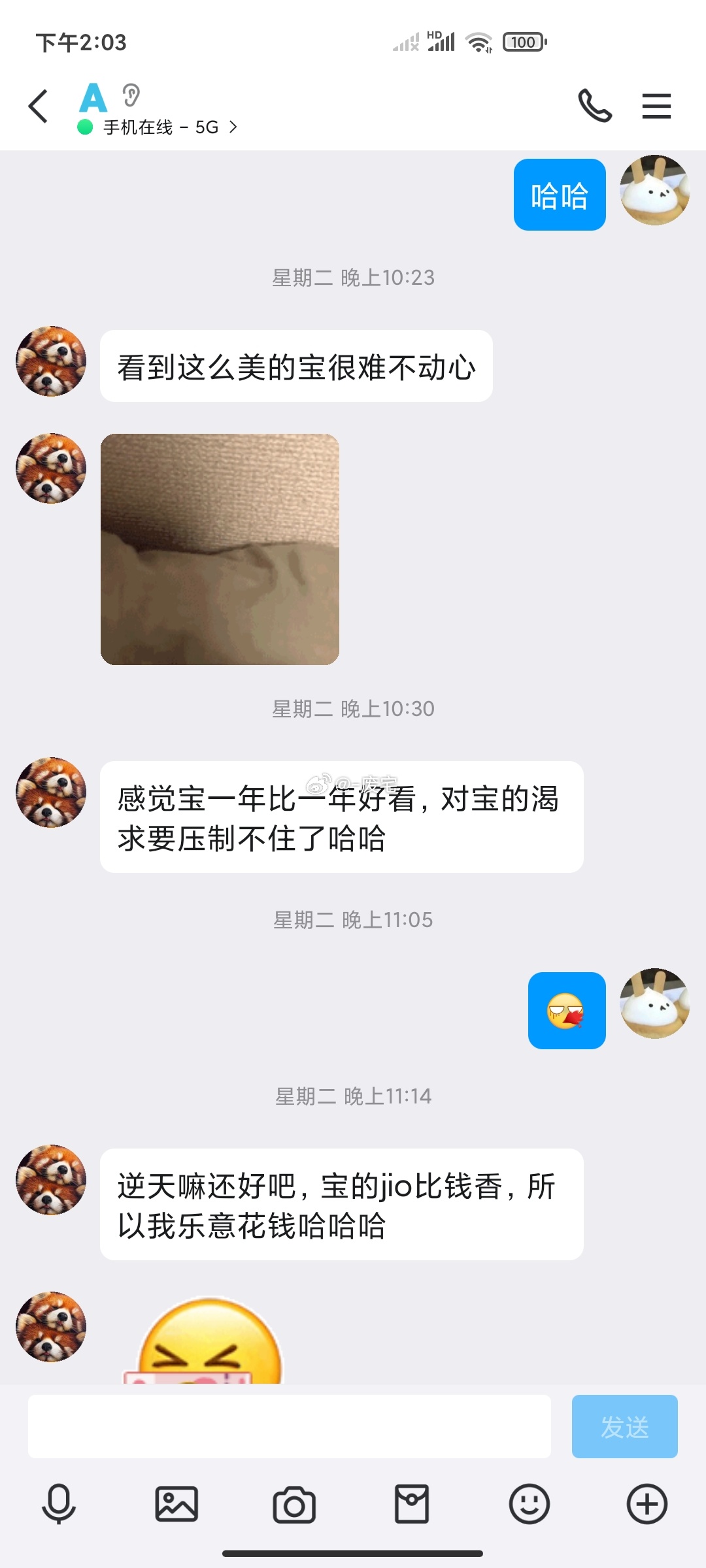Open the camera to take a photo
Screen dimensions: 706x1568
(294, 1503)
